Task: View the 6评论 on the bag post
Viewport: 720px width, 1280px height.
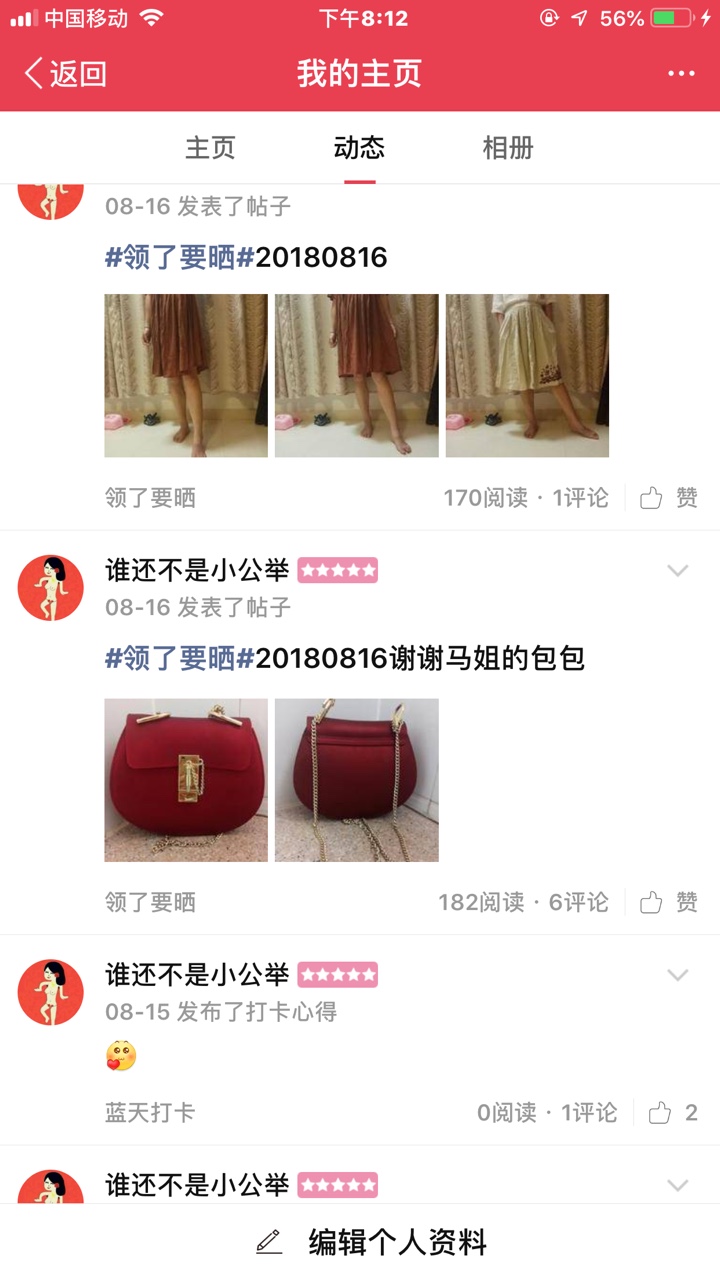Action: [x=578, y=902]
